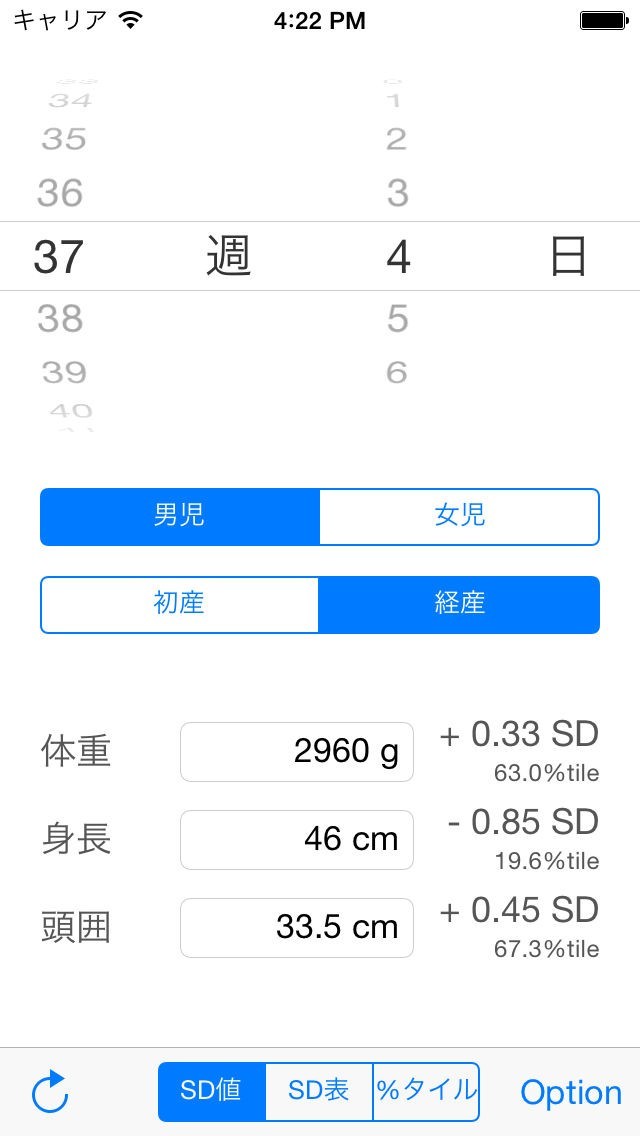The width and height of the screenshot is (640, 1136).
Task: Open the Option settings
Action: (x=570, y=1092)
